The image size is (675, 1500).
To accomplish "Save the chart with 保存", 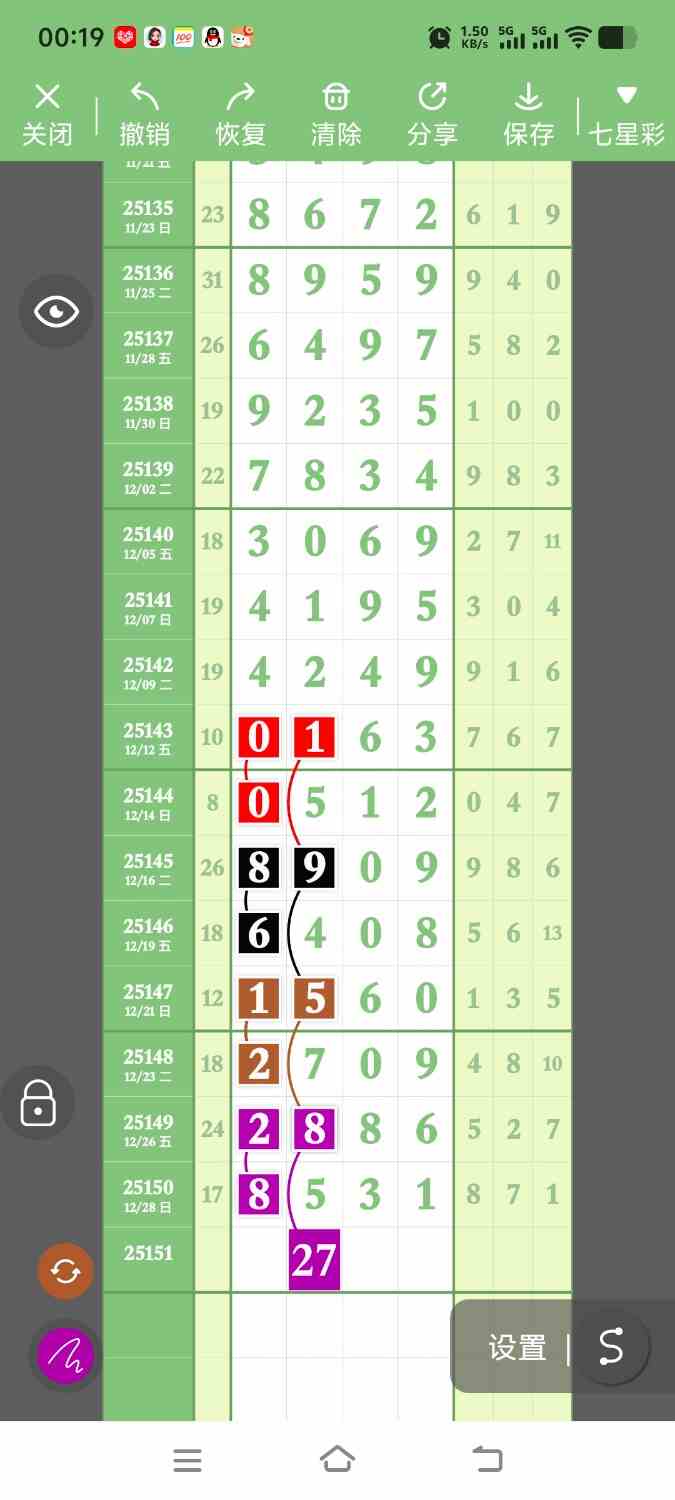I will (528, 115).
